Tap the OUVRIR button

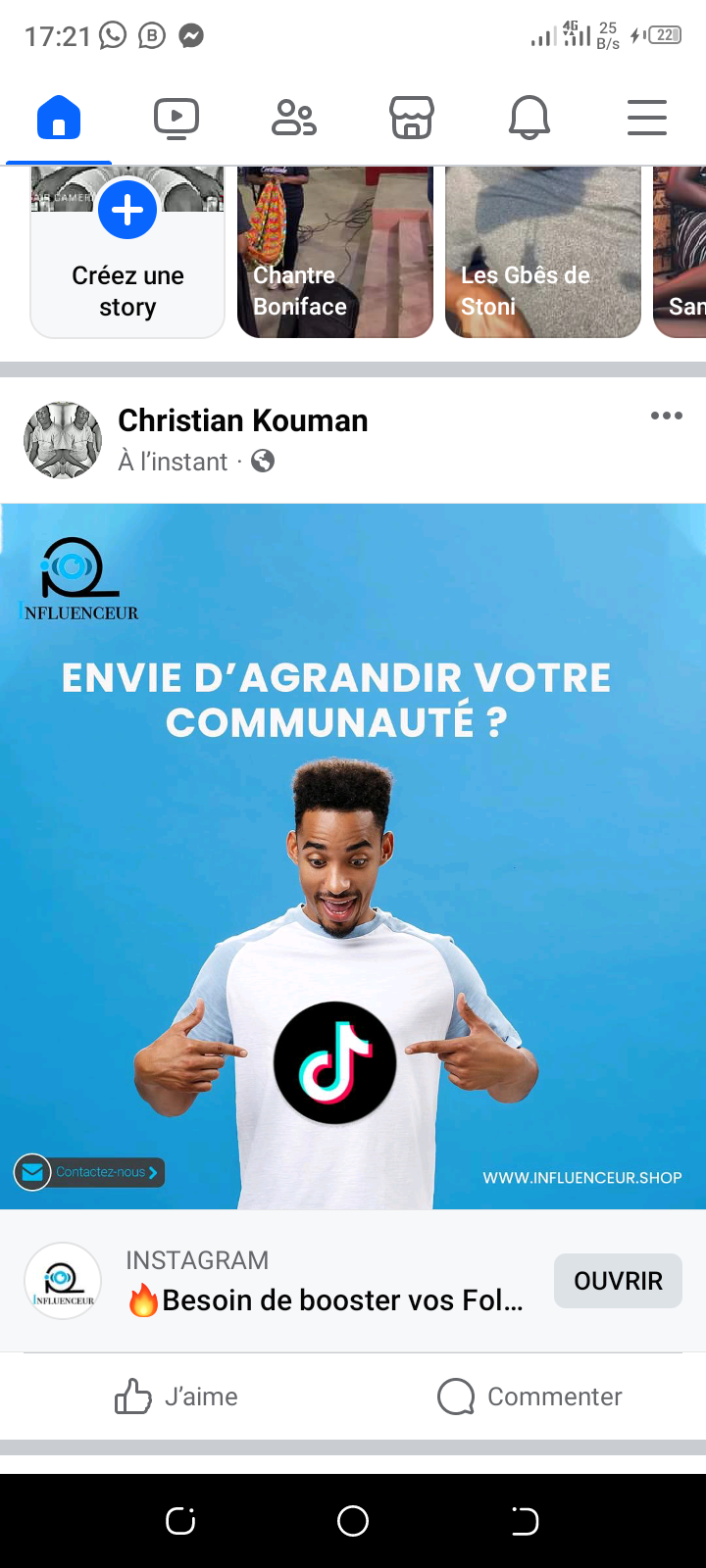pyautogui.click(x=618, y=1281)
